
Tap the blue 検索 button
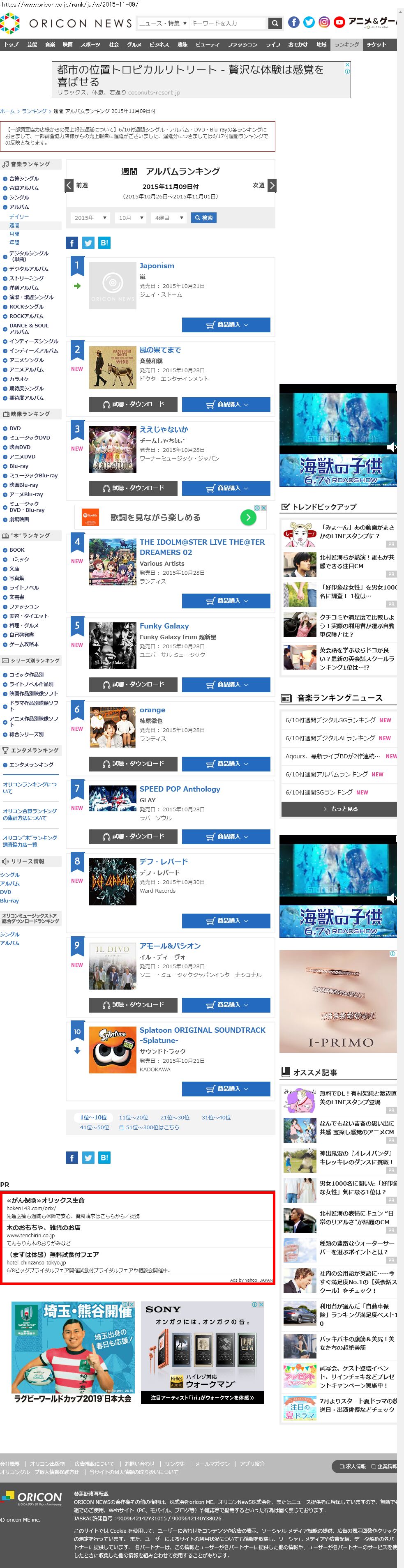tap(203, 218)
